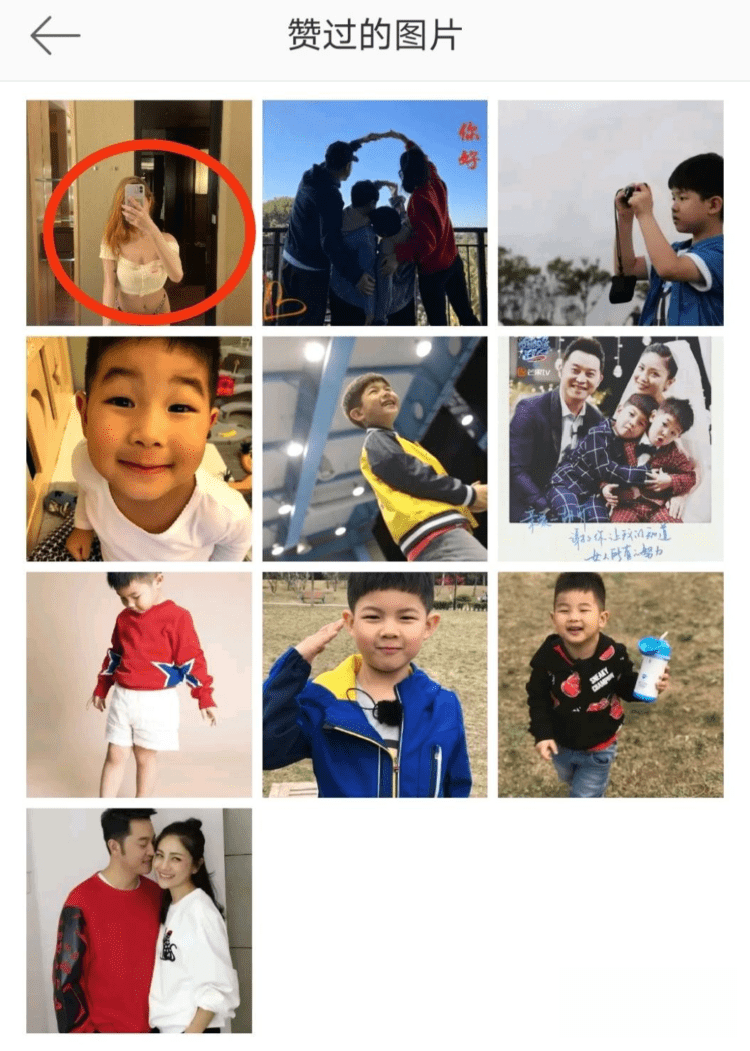Open the mirror selfie photo circled in red
The image size is (750, 1051).
139,213
